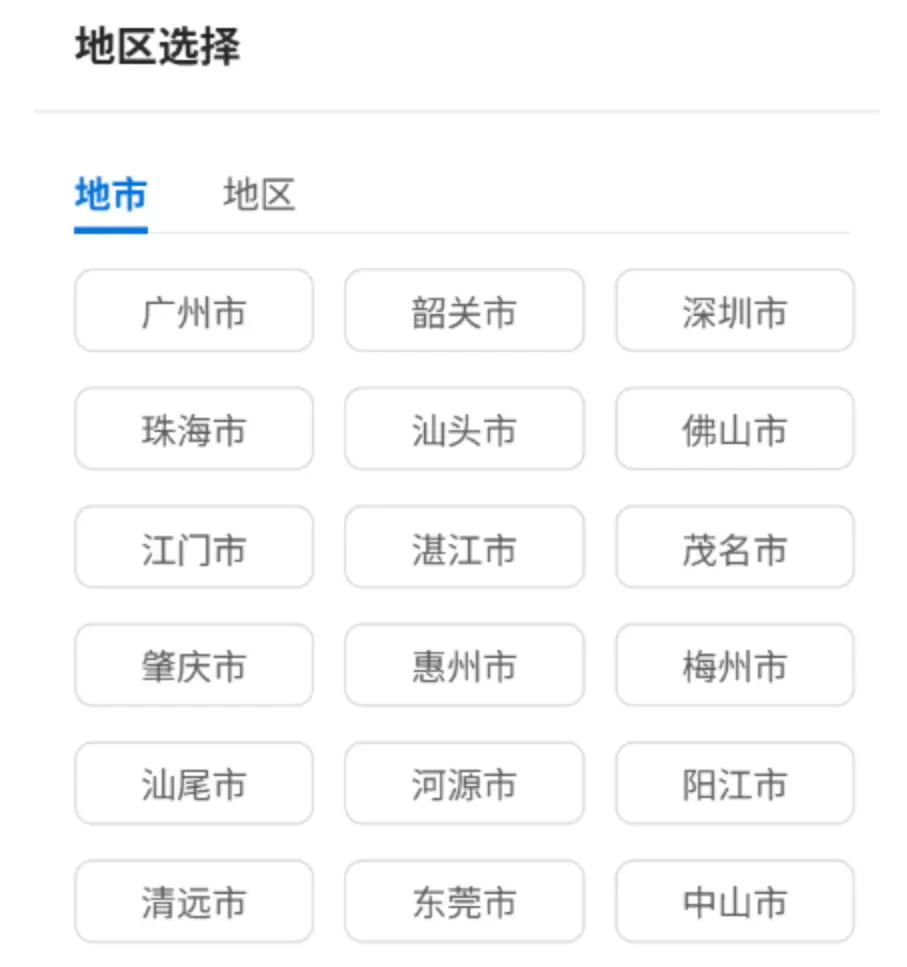The width and height of the screenshot is (907, 967).
Task: Select the 地市 tab
Action: point(111,195)
